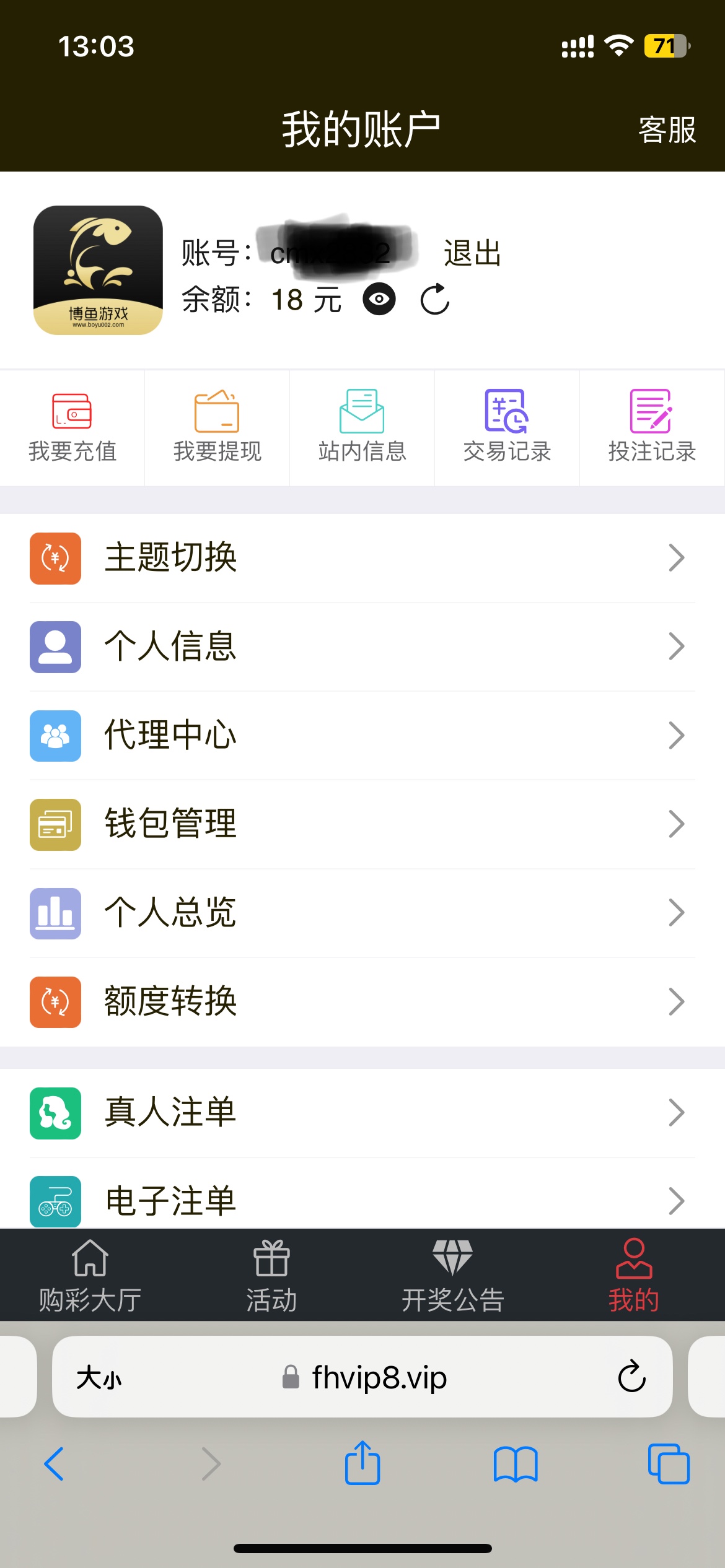Open 站内信息 messages
725x1568 pixels.
[x=362, y=427]
